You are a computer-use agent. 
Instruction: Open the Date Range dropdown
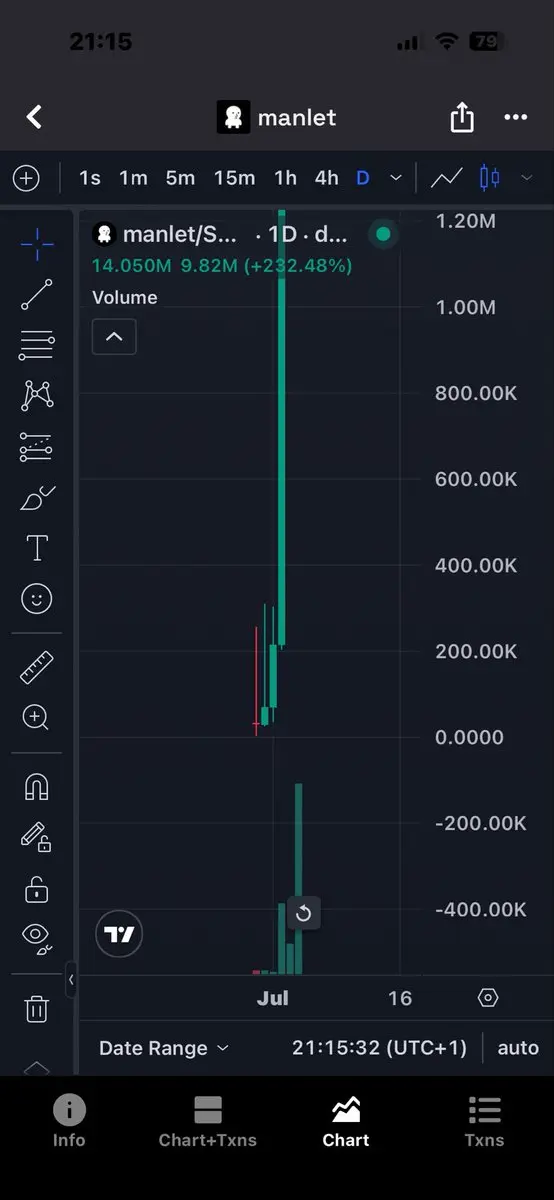(x=164, y=1048)
